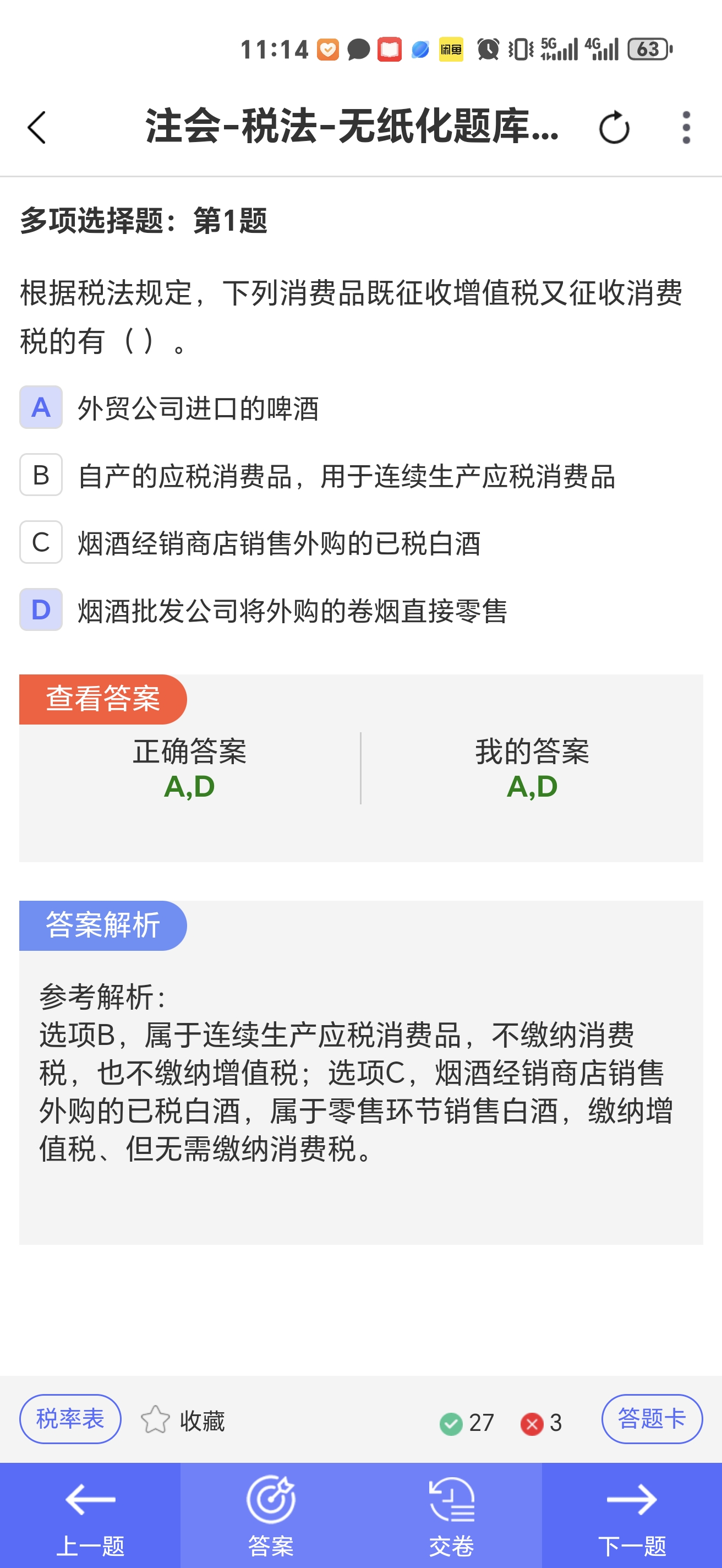Image resolution: width=722 pixels, height=1568 pixels.
Task: Submit the paper with 交卷
Action: pyautogui.click(x=451, y=1516)
